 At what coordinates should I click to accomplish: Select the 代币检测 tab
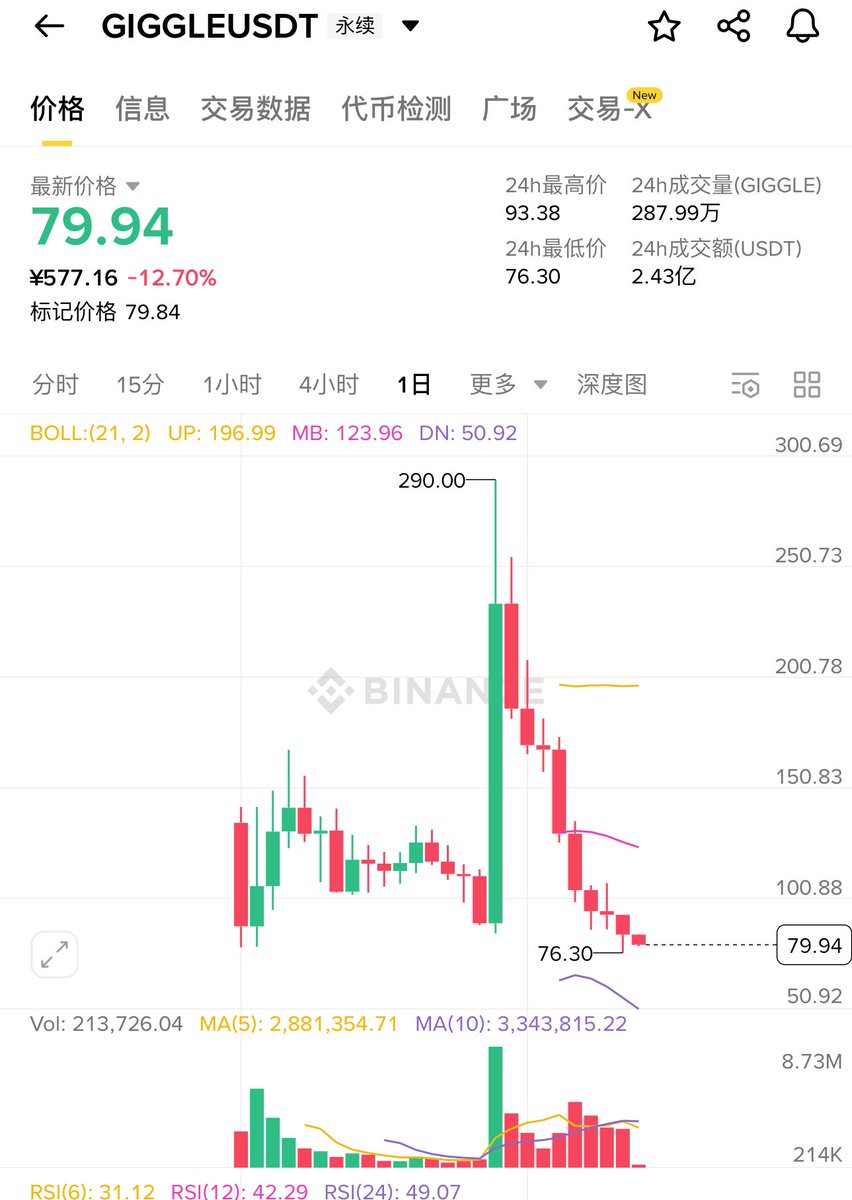pyautogui.click(x=396, y=108)
